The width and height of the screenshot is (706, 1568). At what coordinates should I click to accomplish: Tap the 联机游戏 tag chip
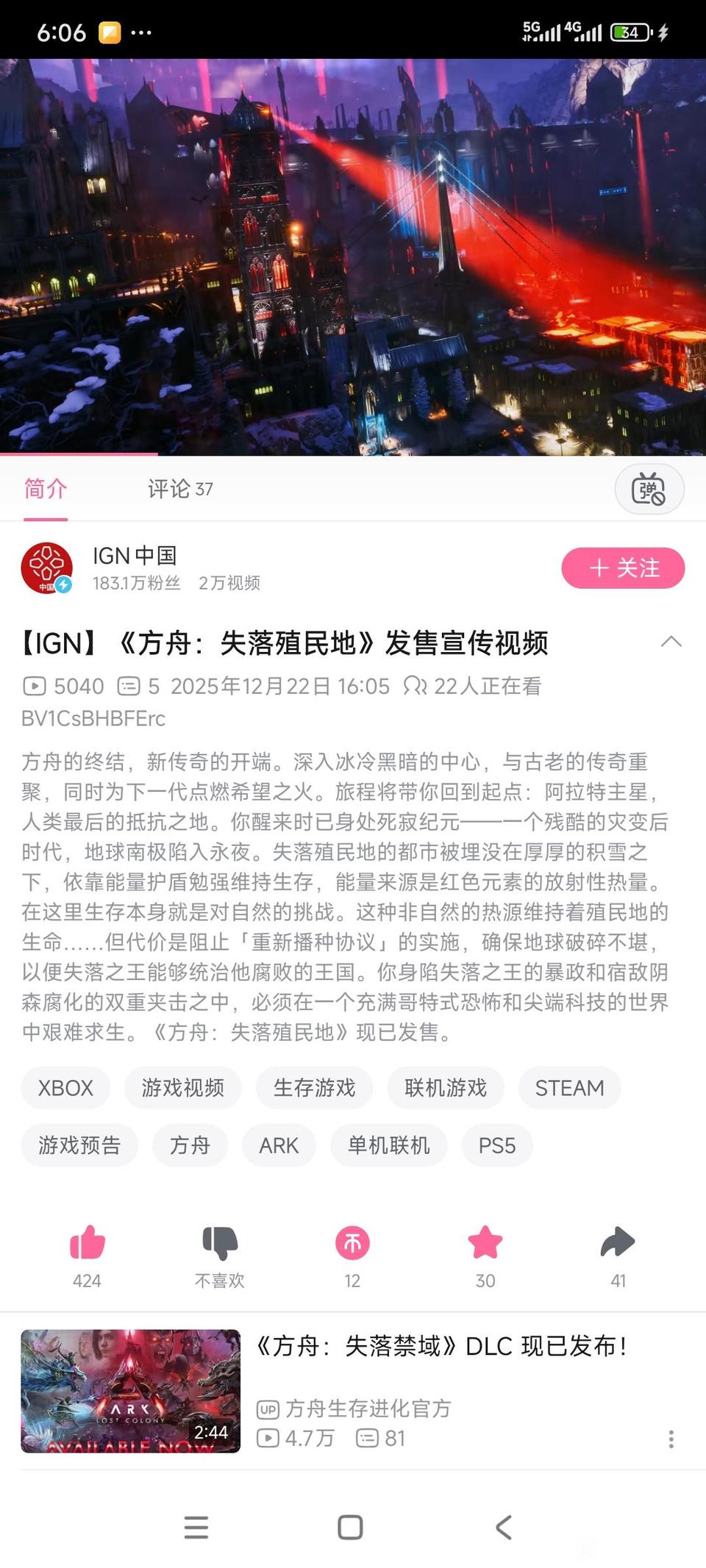(446, 1087)
